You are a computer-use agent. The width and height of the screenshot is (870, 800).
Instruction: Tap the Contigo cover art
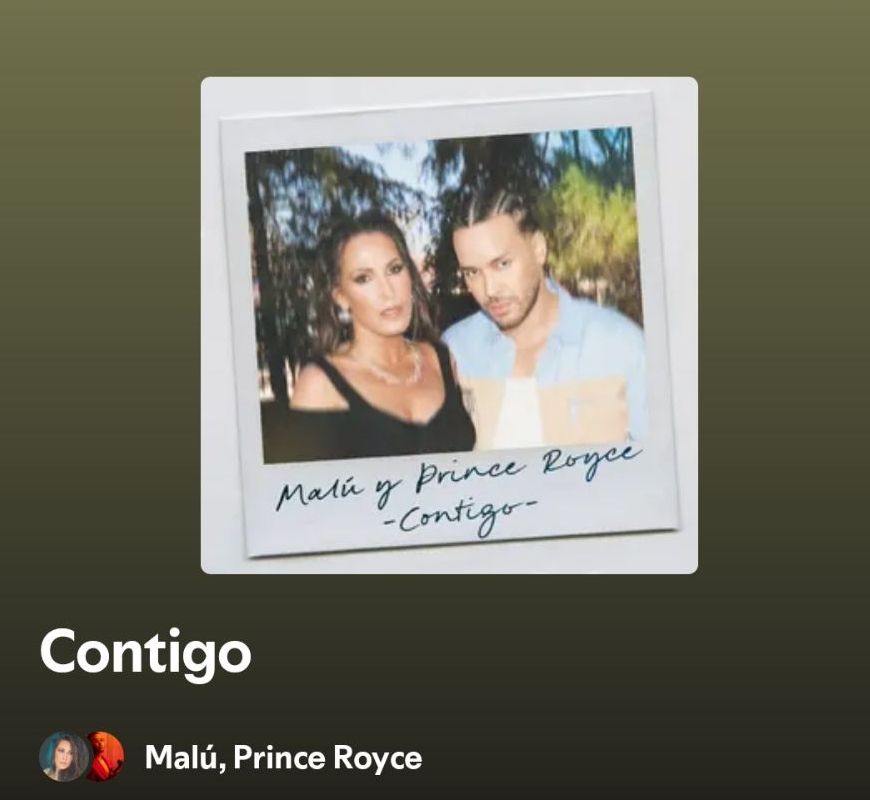(449, 325)
